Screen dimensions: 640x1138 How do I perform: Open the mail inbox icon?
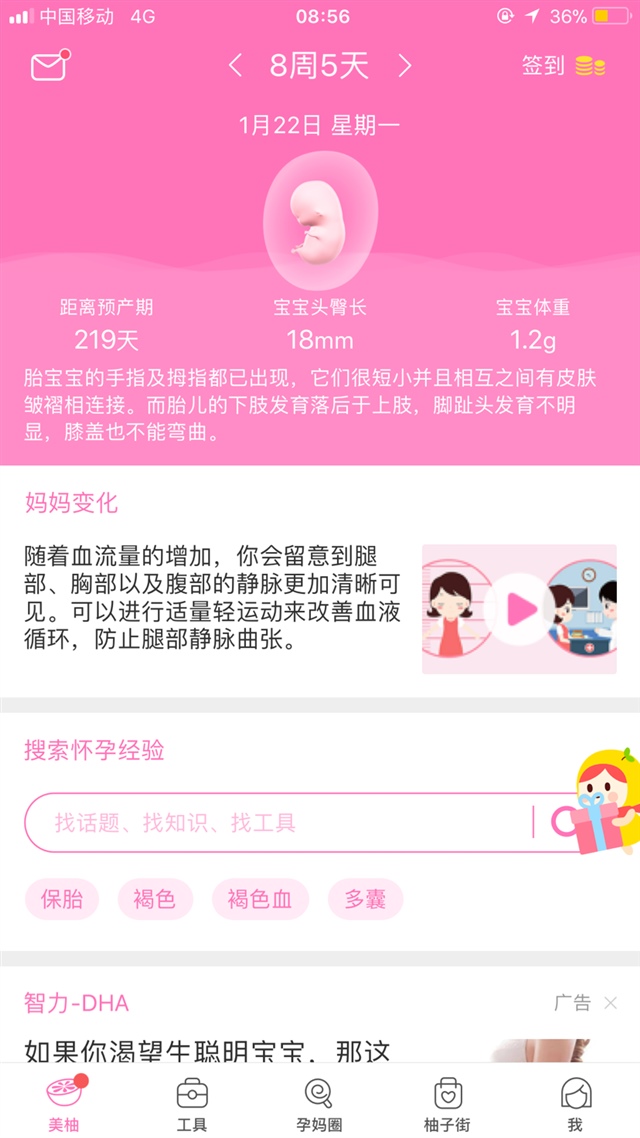tap(48, 66)
